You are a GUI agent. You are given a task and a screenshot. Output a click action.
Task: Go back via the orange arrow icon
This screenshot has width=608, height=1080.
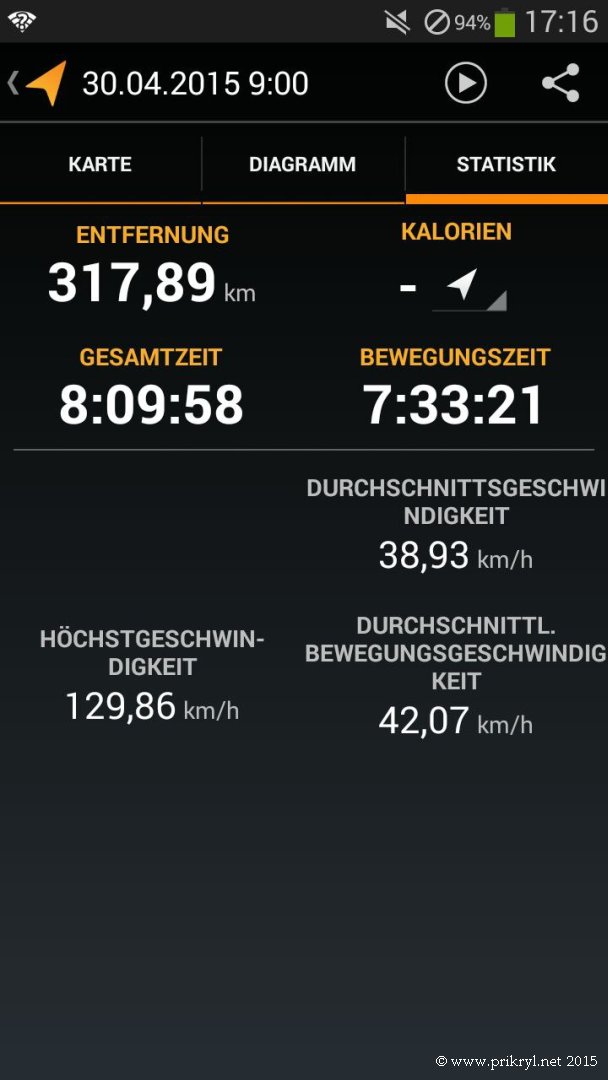38,83
